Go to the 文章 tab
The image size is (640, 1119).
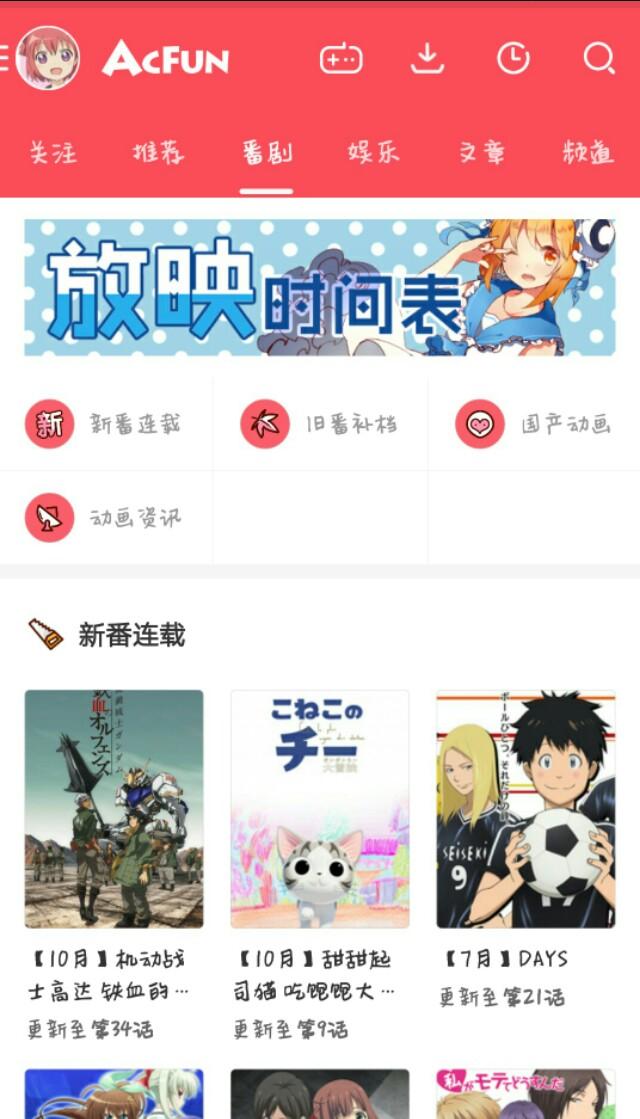coord(481,153)
